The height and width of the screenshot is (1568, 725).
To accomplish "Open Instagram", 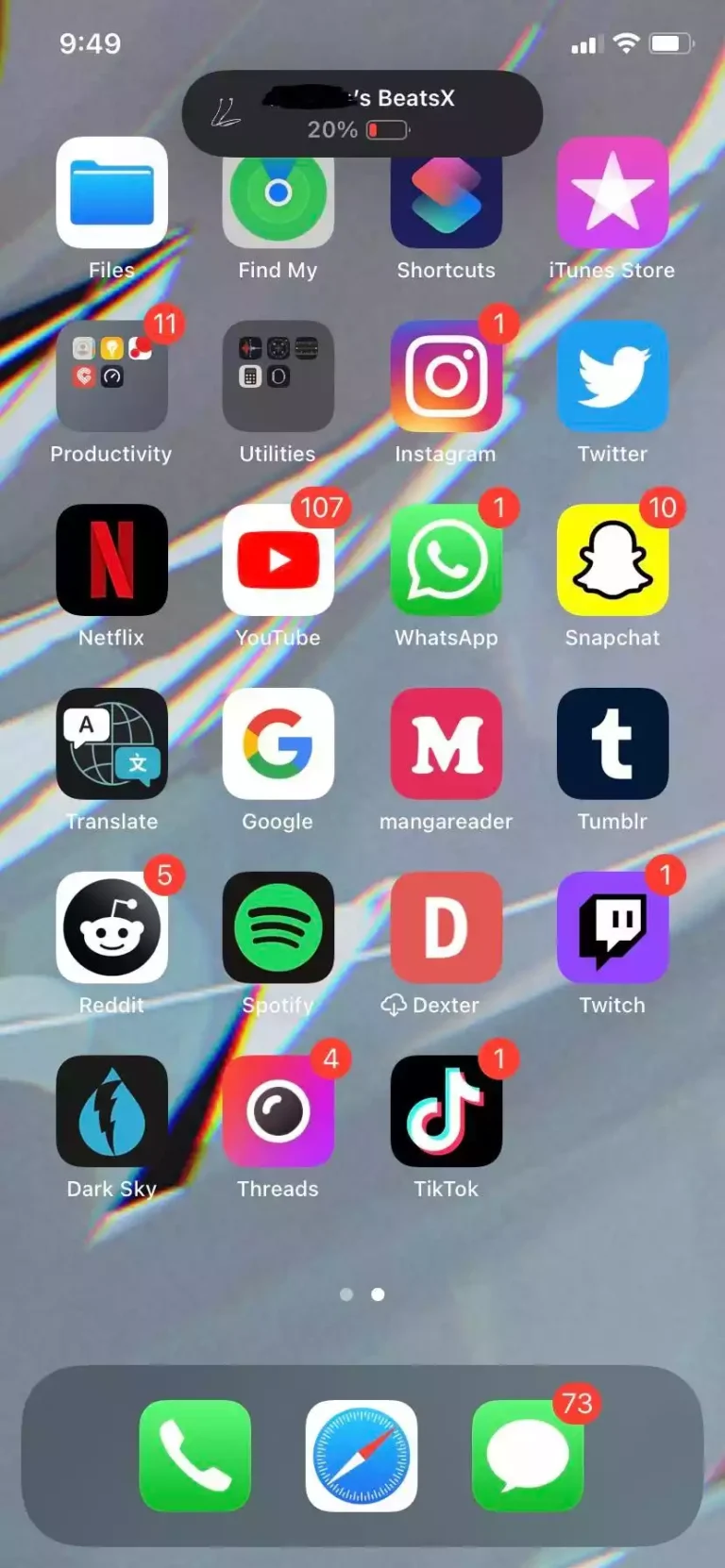I will (446, 376).
